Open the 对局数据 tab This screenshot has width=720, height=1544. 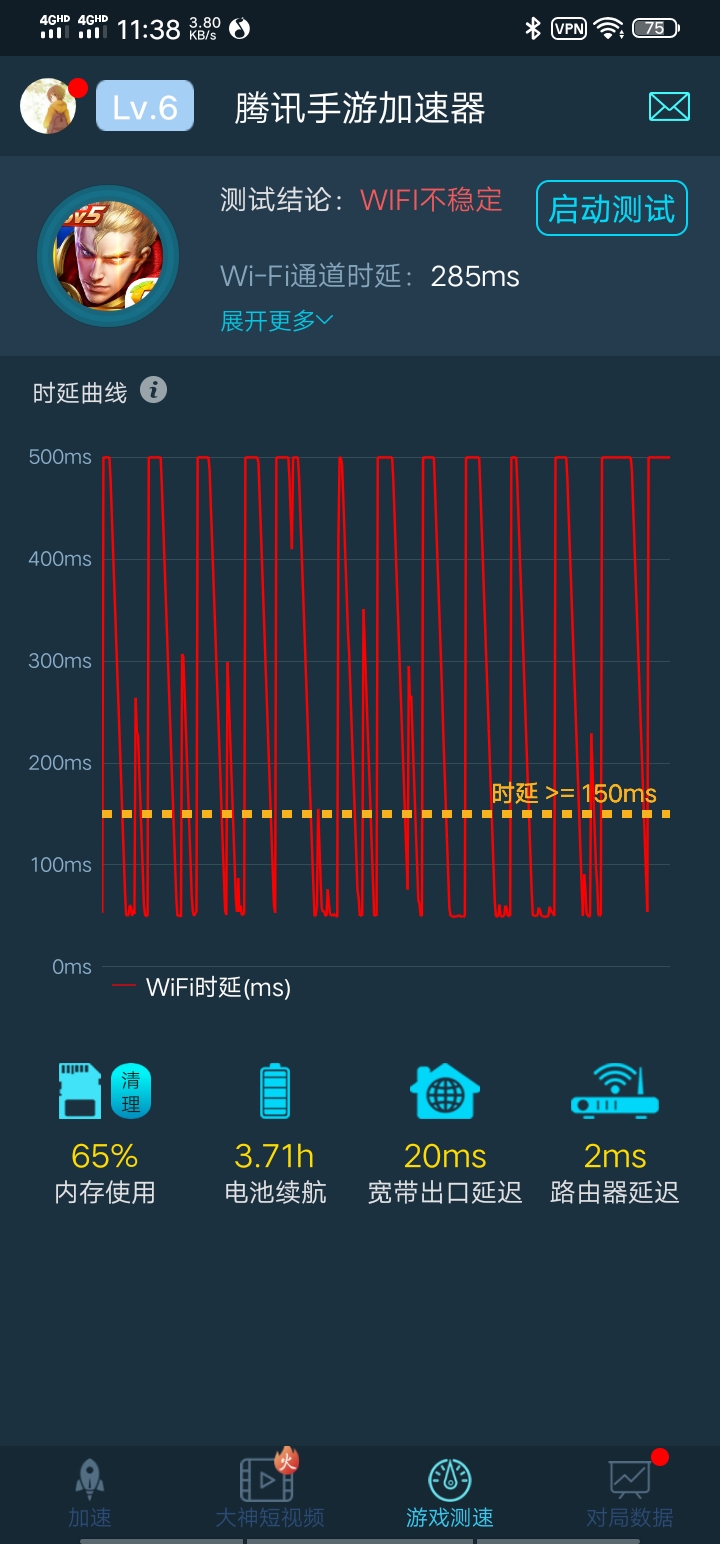tap(630, 1494)
